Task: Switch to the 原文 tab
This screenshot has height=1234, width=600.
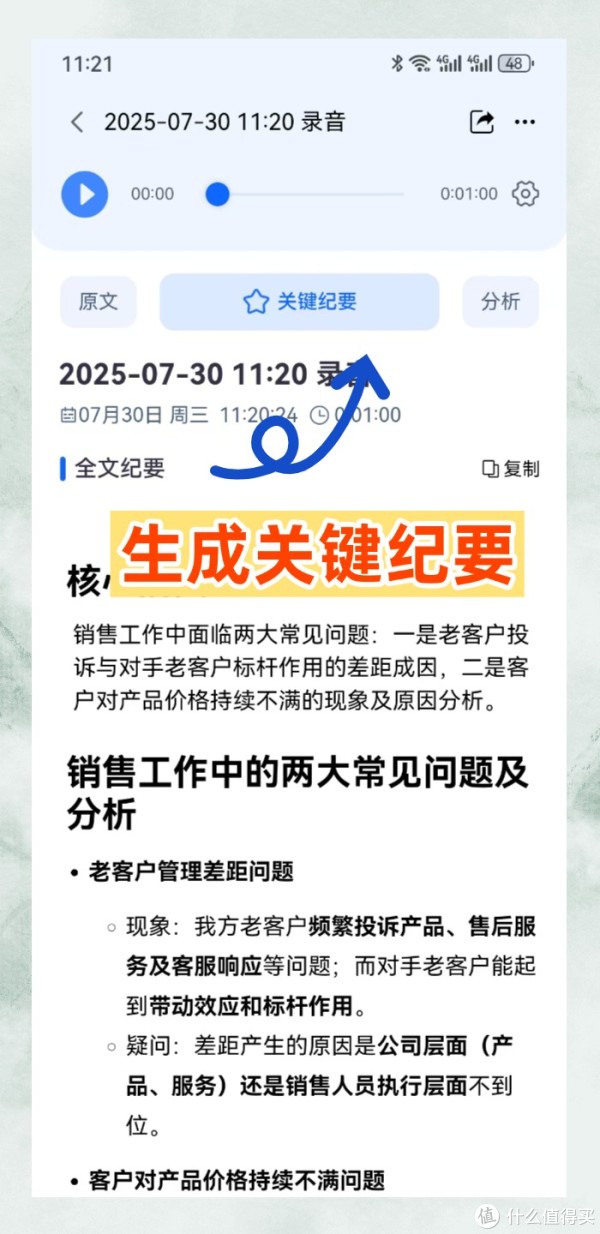Action: click(x=98, y=301)
